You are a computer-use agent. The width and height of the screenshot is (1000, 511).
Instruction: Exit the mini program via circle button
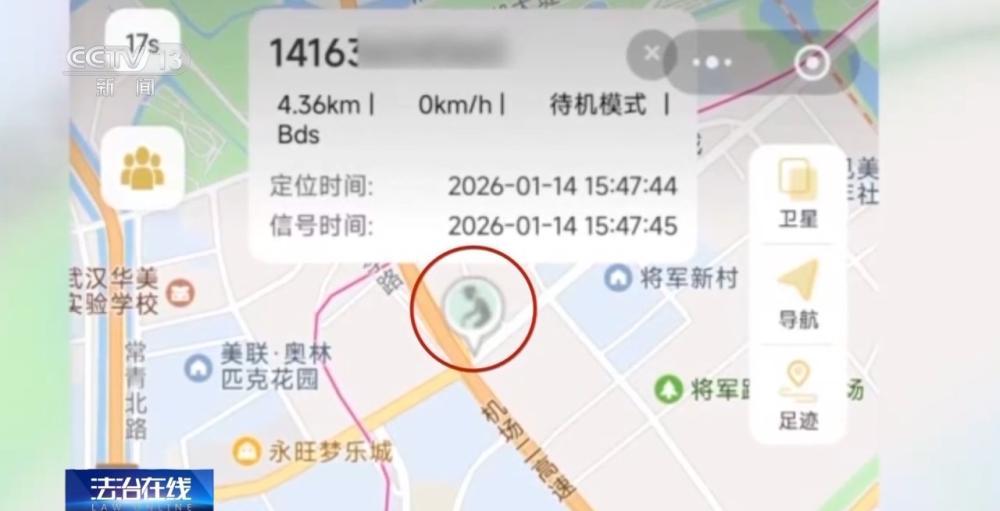click(812, 62)
